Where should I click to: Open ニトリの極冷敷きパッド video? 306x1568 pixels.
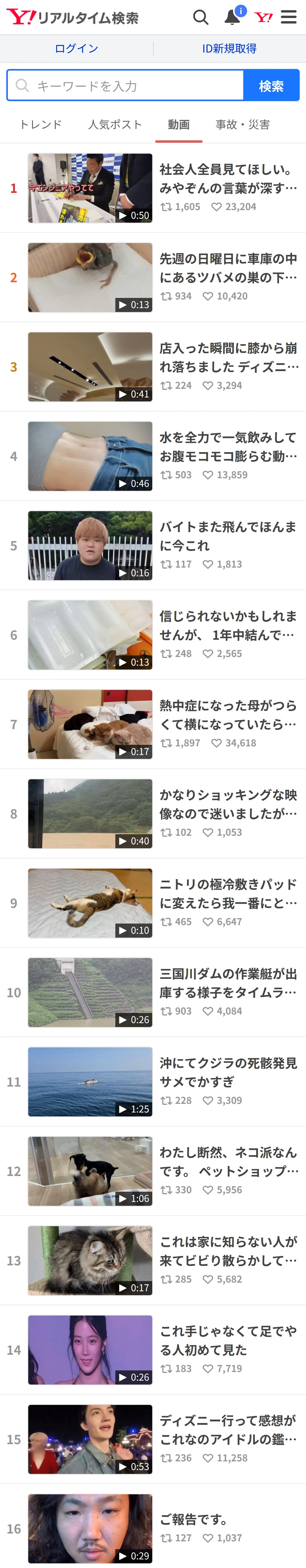153,903
